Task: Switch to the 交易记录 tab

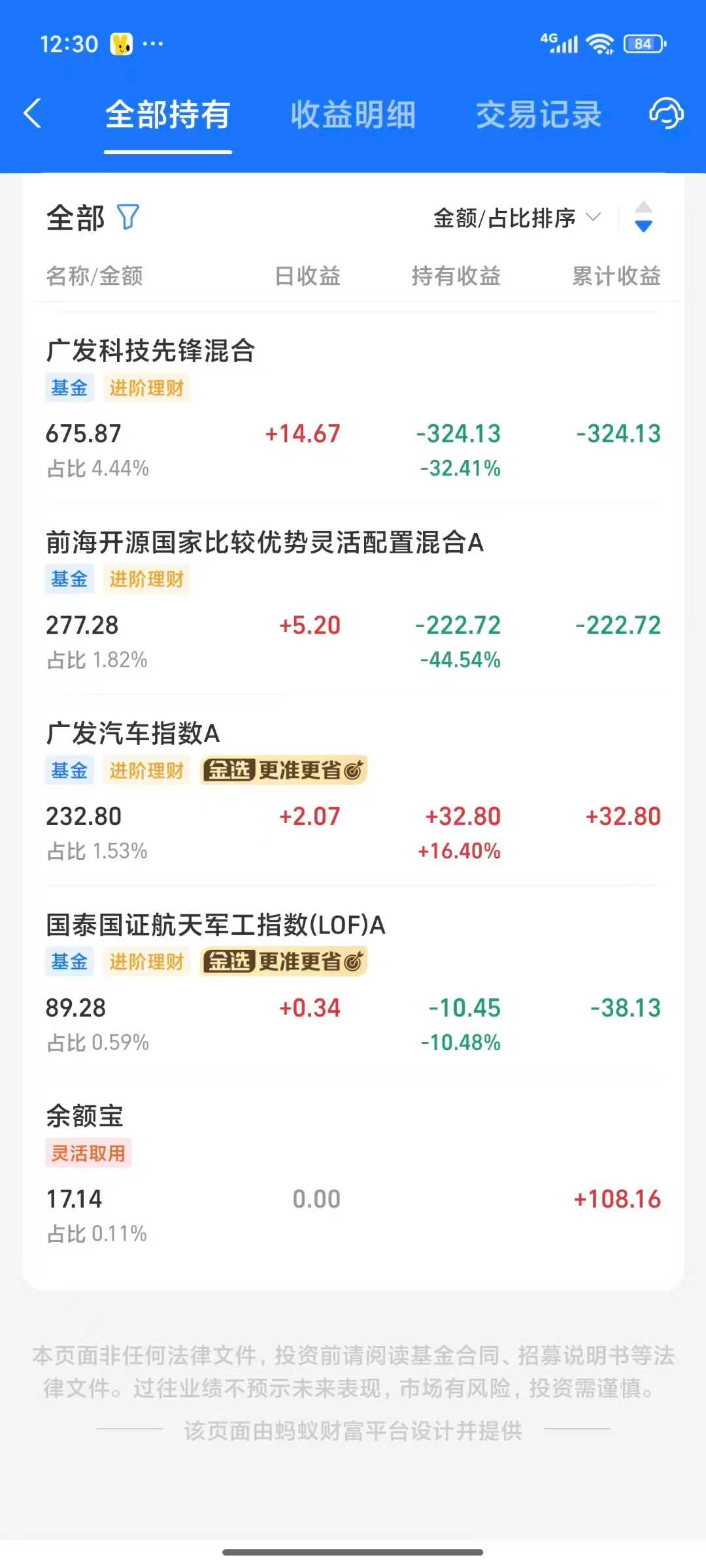Action: (538, 115)
